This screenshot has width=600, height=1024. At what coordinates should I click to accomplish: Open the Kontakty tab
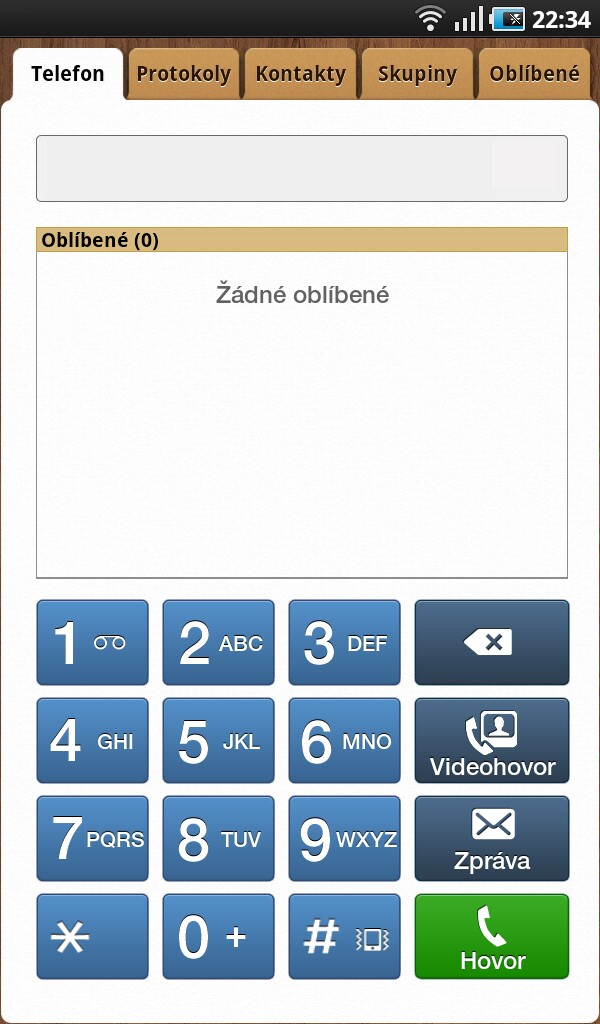click(x=300, y=74)
